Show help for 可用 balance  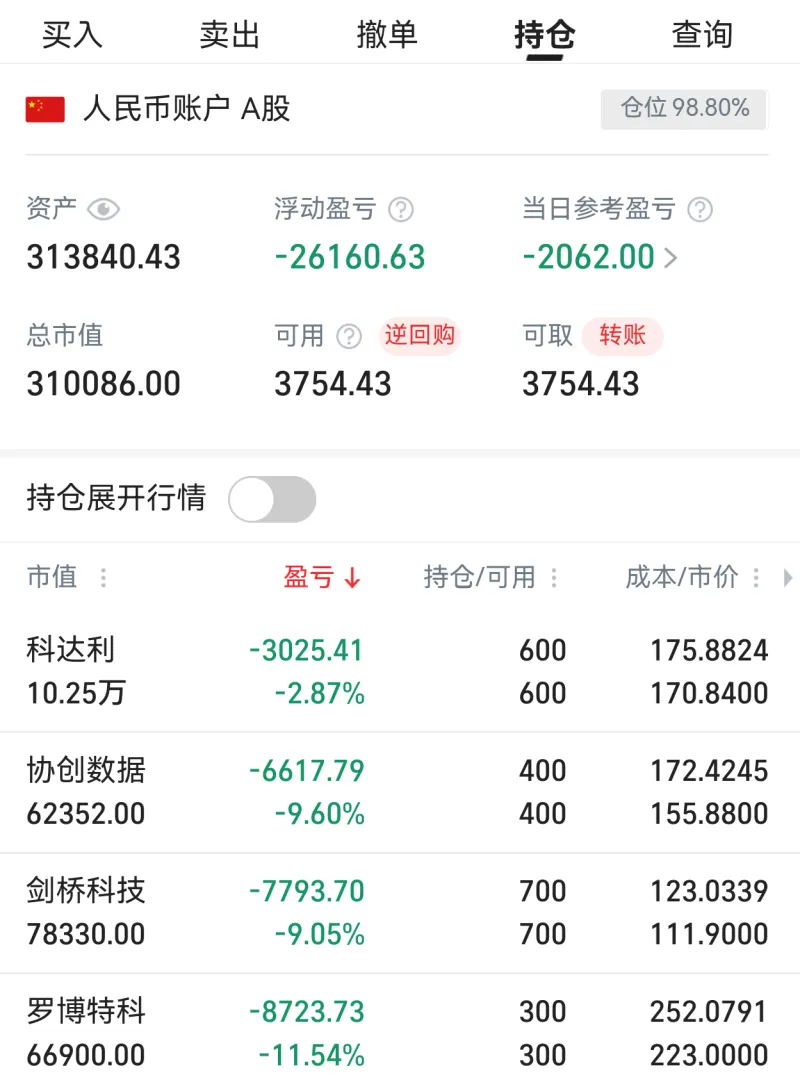(349, 337)
